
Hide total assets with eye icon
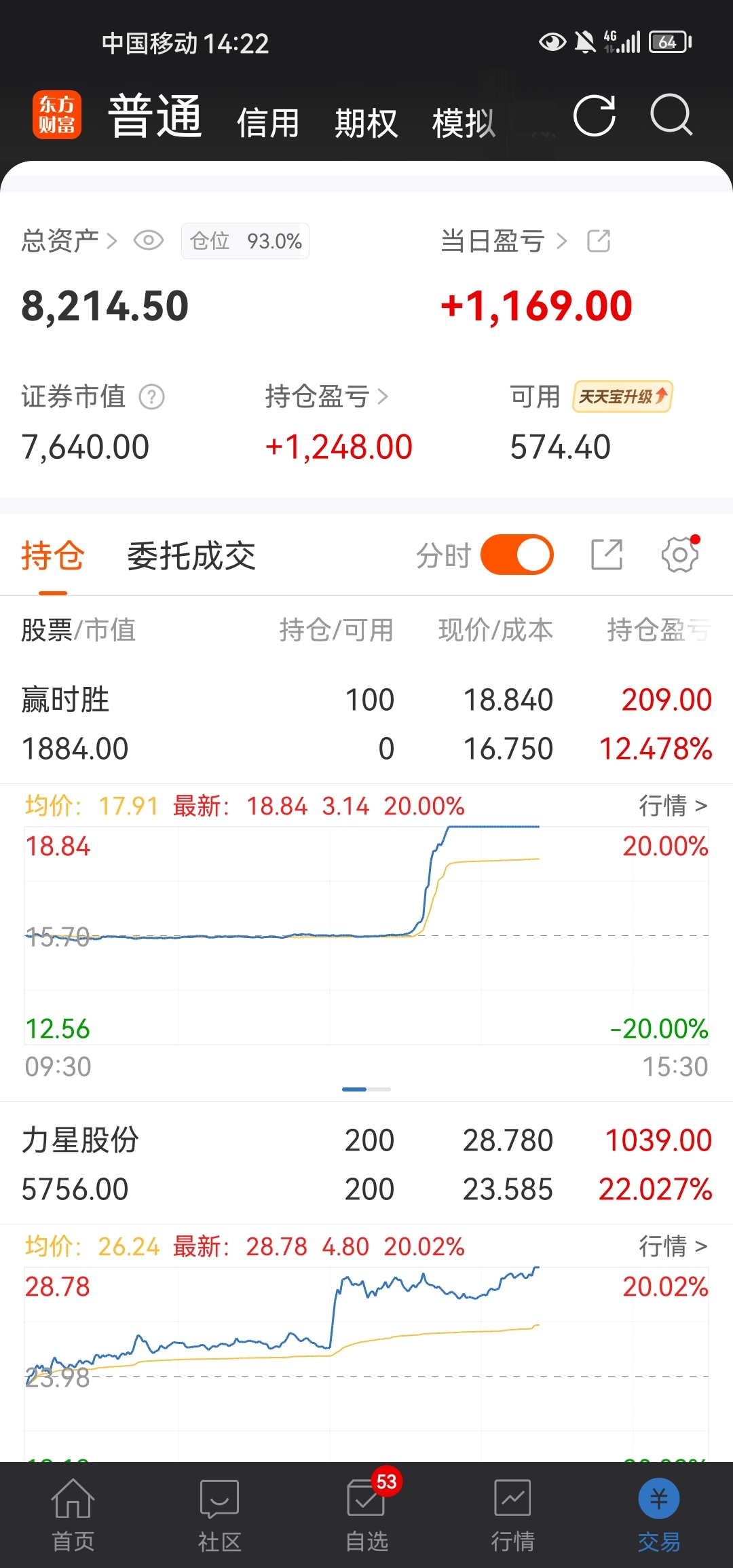click(x=149, y=240)
